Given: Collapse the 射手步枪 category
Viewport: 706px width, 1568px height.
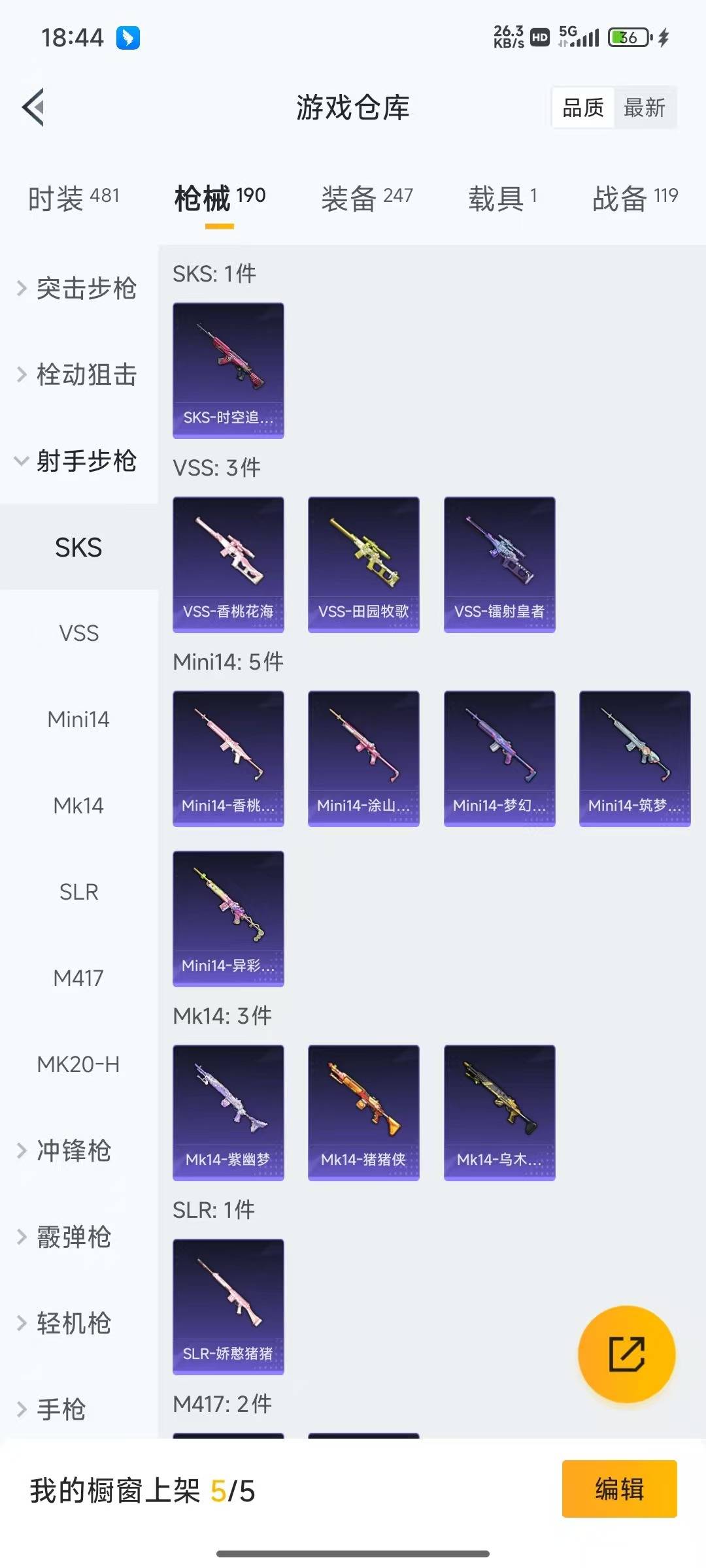Looking at the screenshot, I should tap(78, 461).
